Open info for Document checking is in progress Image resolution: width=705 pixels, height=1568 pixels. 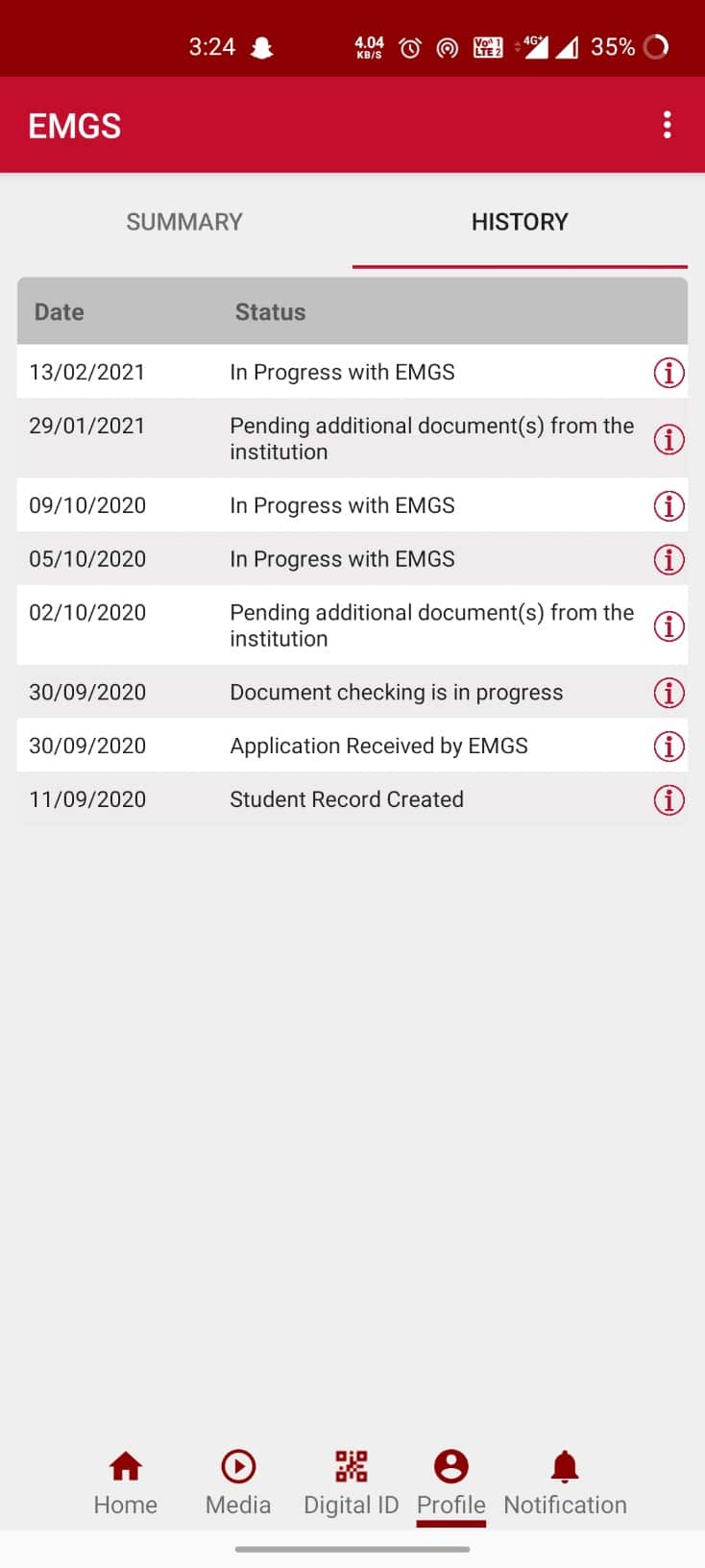[x=669, y=693]
